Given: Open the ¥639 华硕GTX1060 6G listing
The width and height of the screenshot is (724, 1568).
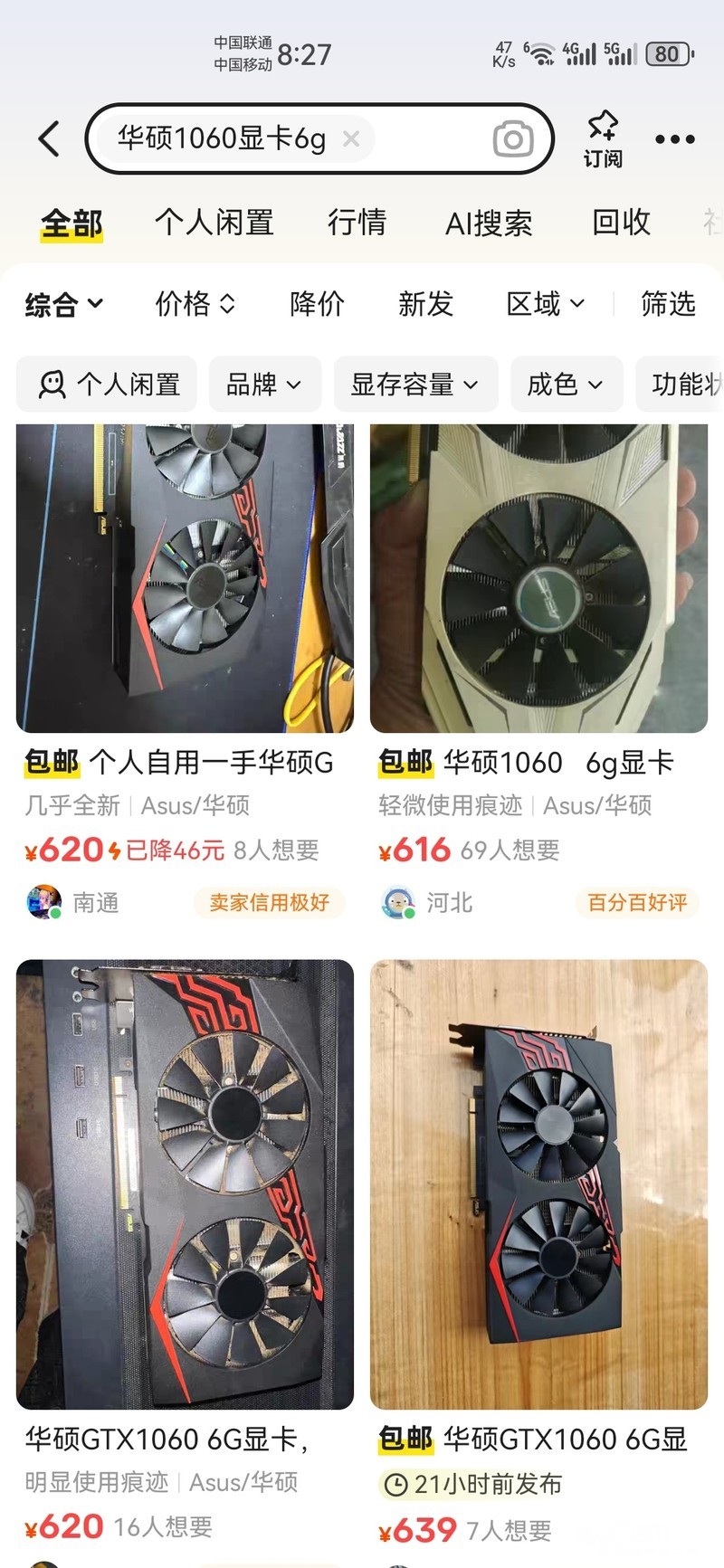Looking at the screenshot, I should (539, 1258).
